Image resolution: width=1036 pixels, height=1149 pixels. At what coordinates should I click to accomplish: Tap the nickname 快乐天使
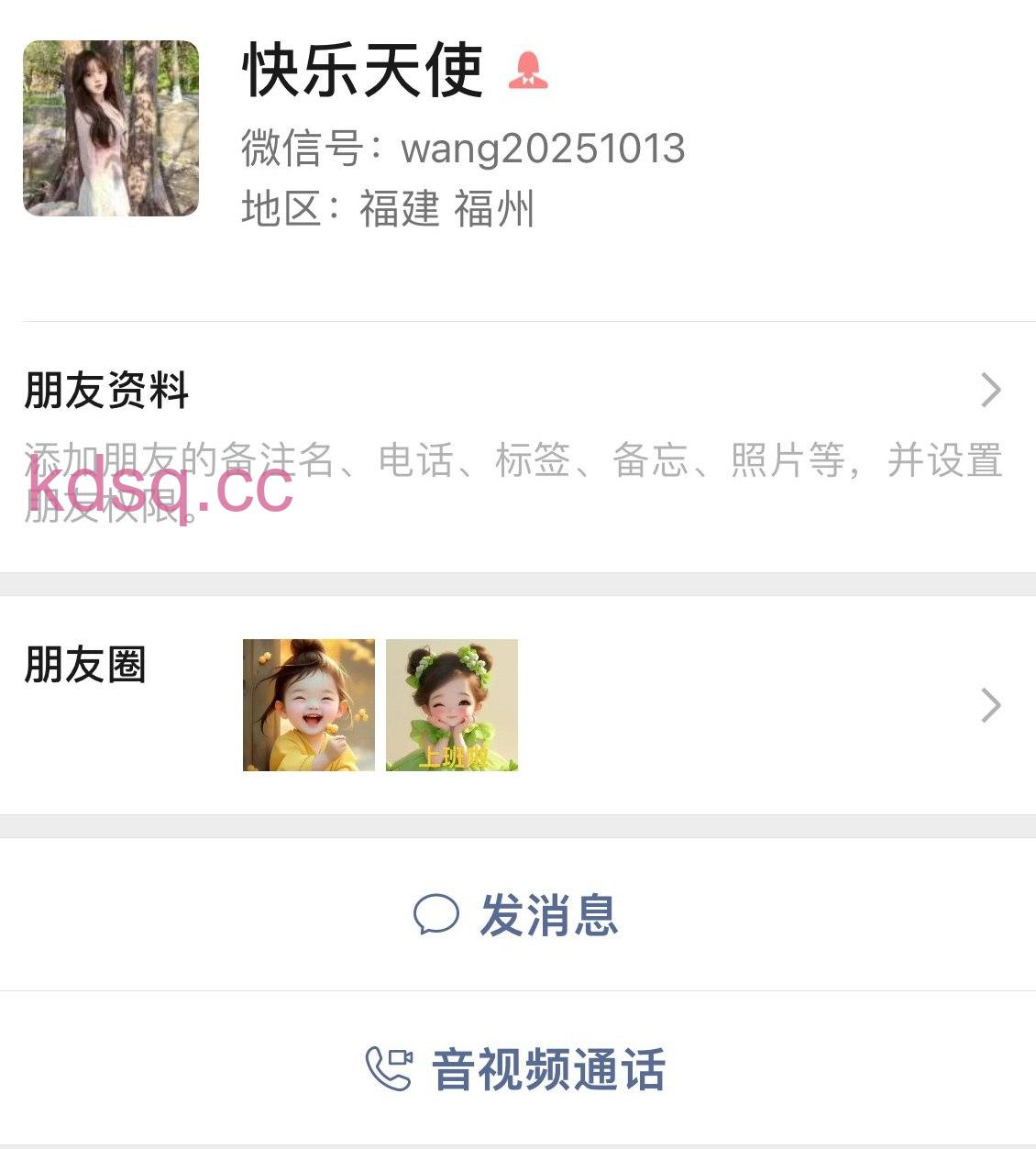pyautogui.click(x=362, y=73)
